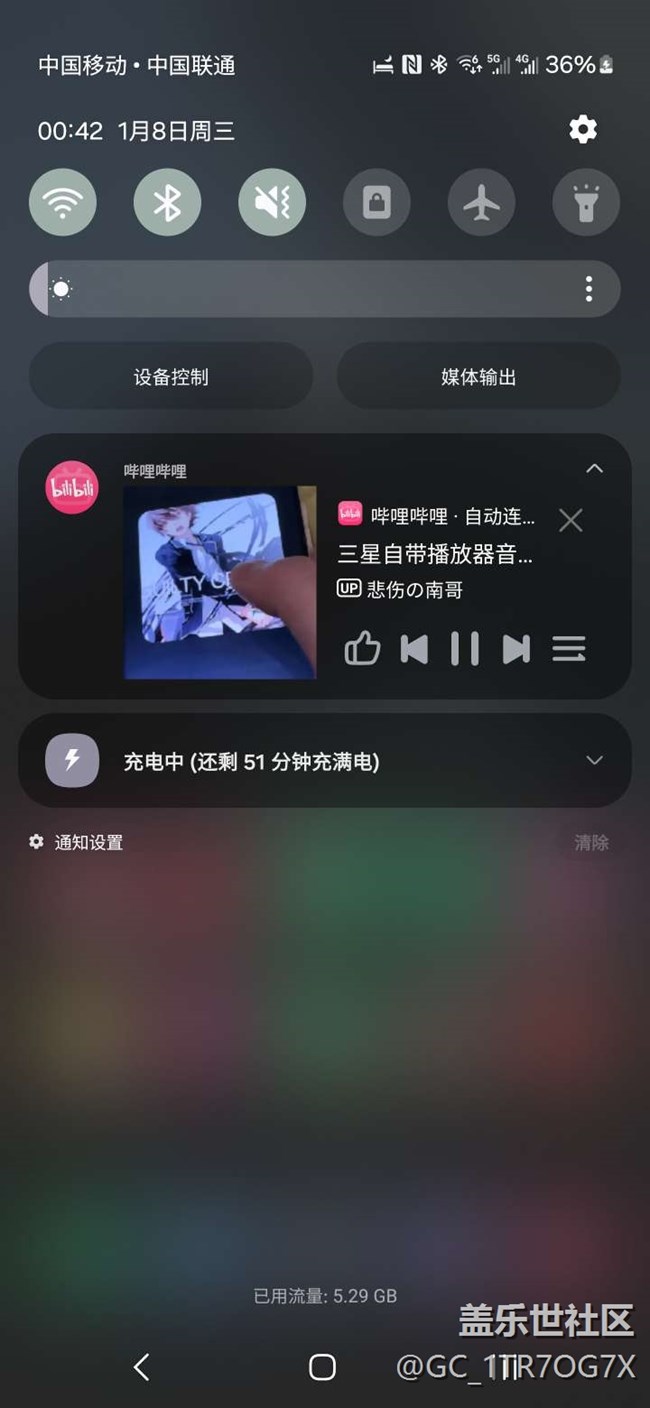Toggle the vibrate sound mode button

pos(272,202)
